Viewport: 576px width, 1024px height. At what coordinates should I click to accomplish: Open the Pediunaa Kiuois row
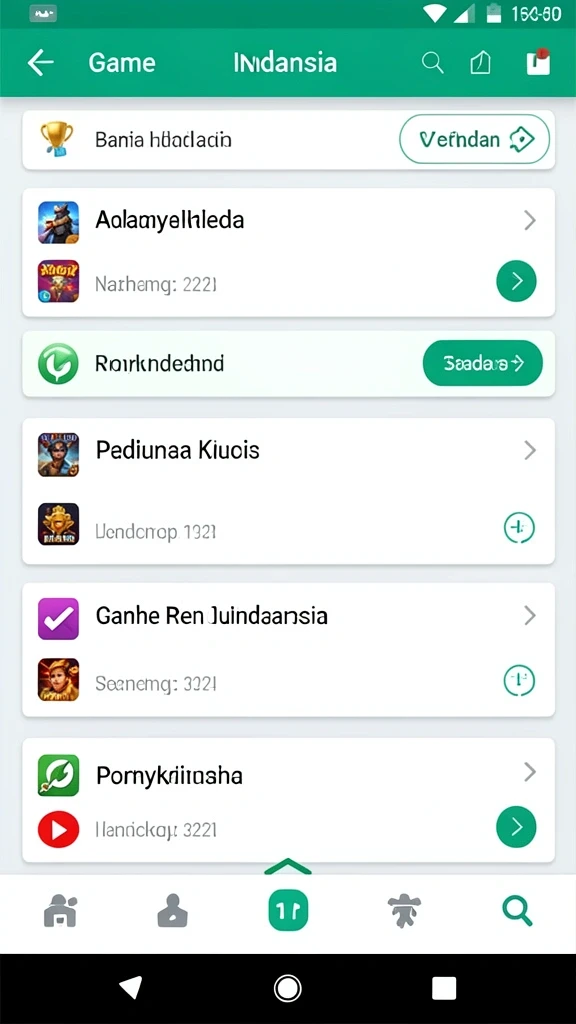coord(289,451)
